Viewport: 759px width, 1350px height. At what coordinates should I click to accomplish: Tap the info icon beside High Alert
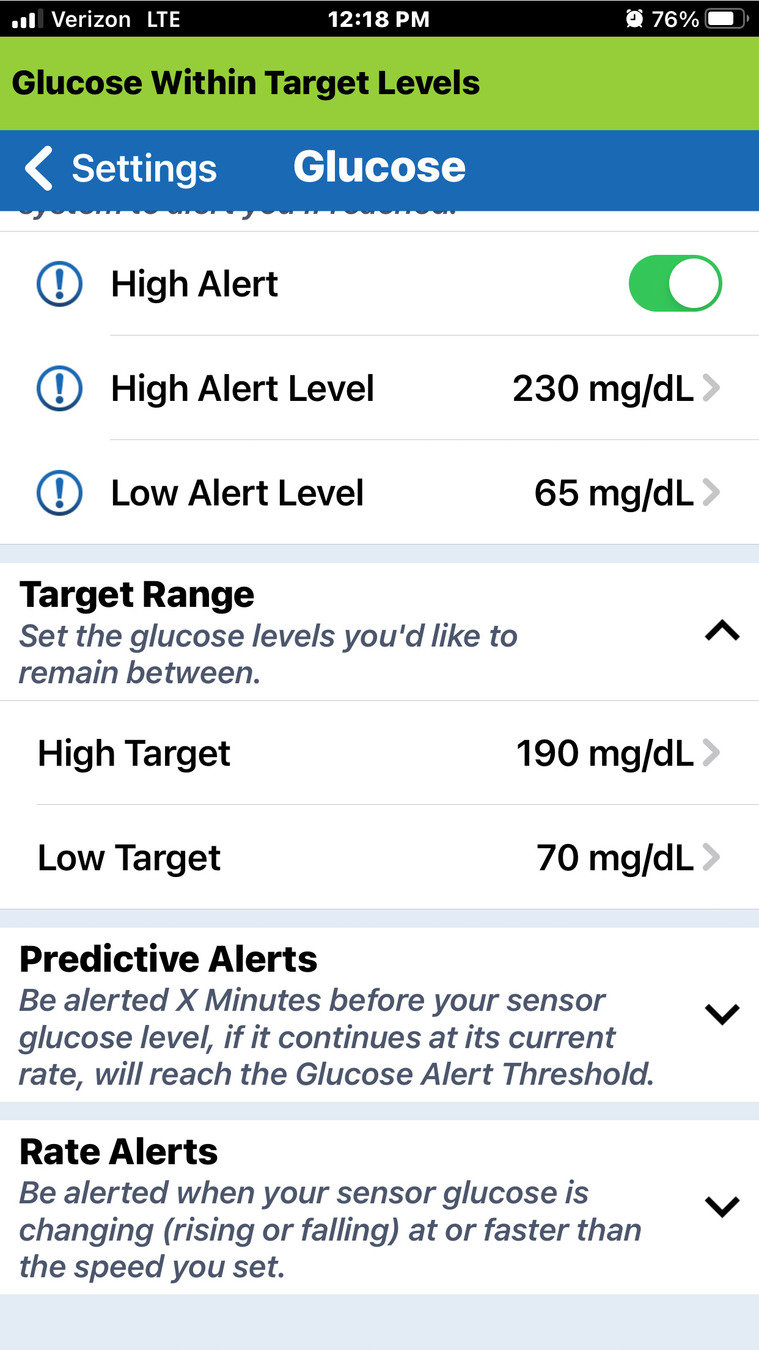[x=59, y=284]
